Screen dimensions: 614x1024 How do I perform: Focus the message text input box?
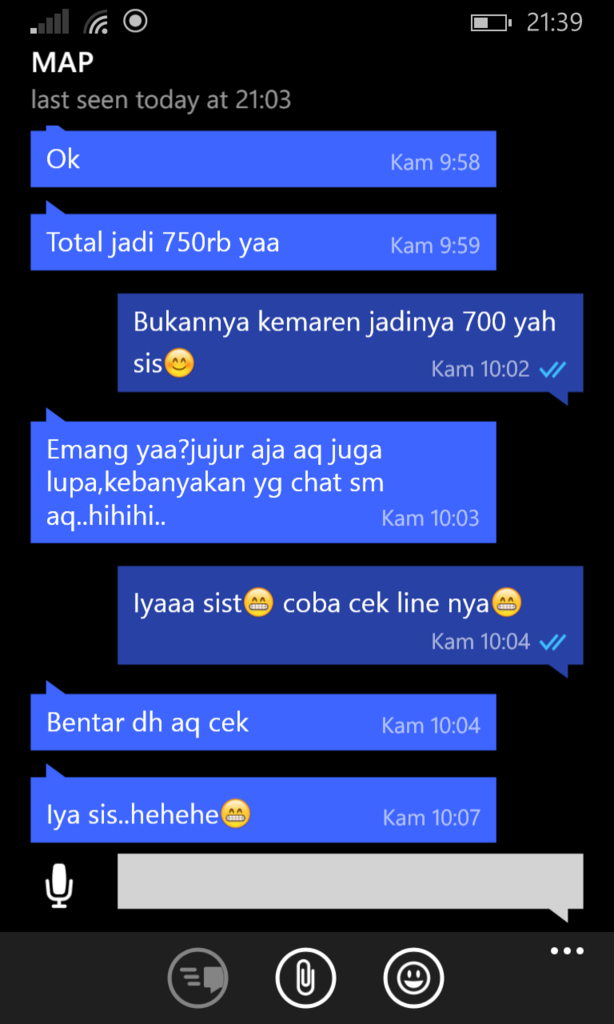point(349,881)
